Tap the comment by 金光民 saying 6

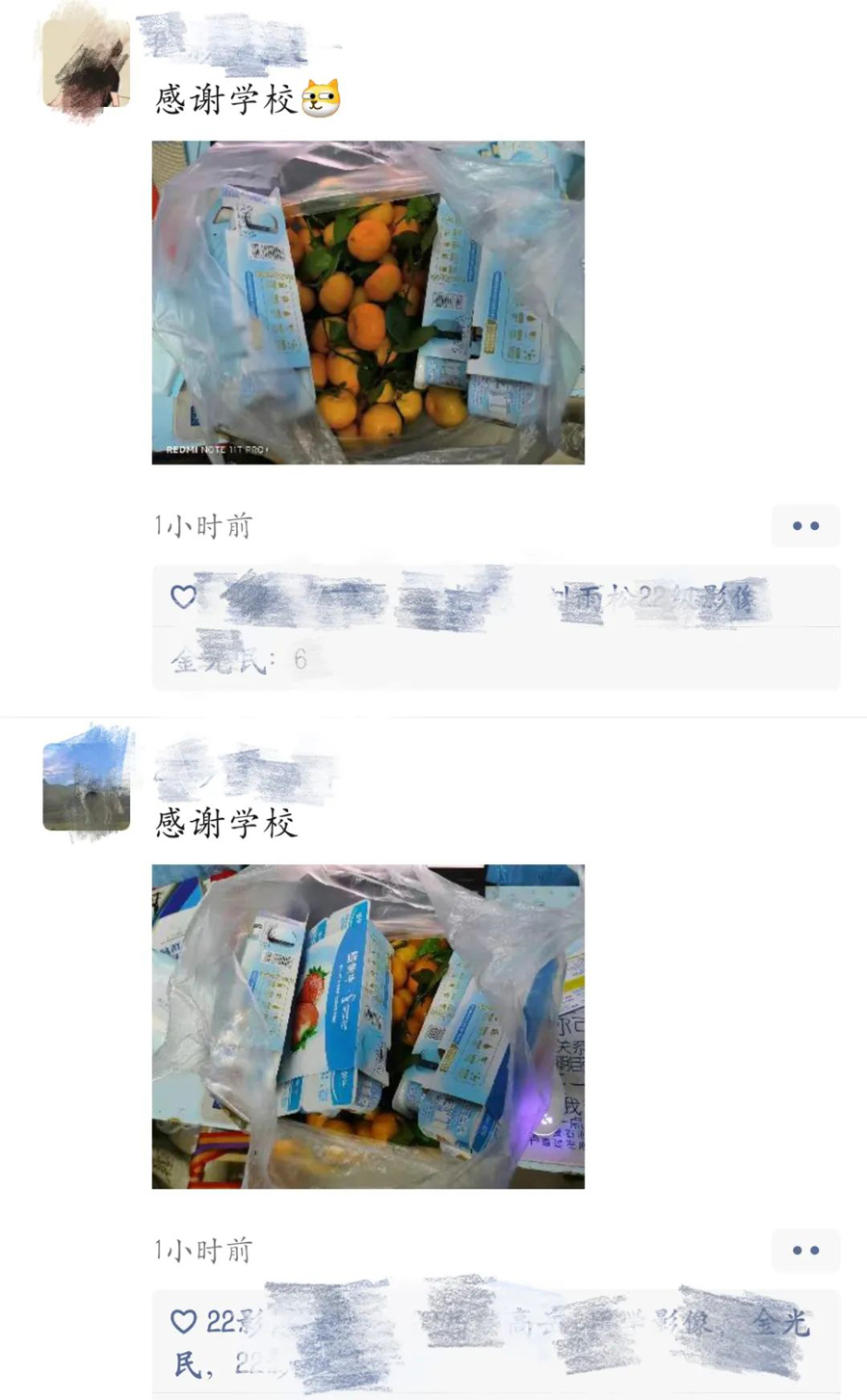pyautogui.click(x=239, y=659)
